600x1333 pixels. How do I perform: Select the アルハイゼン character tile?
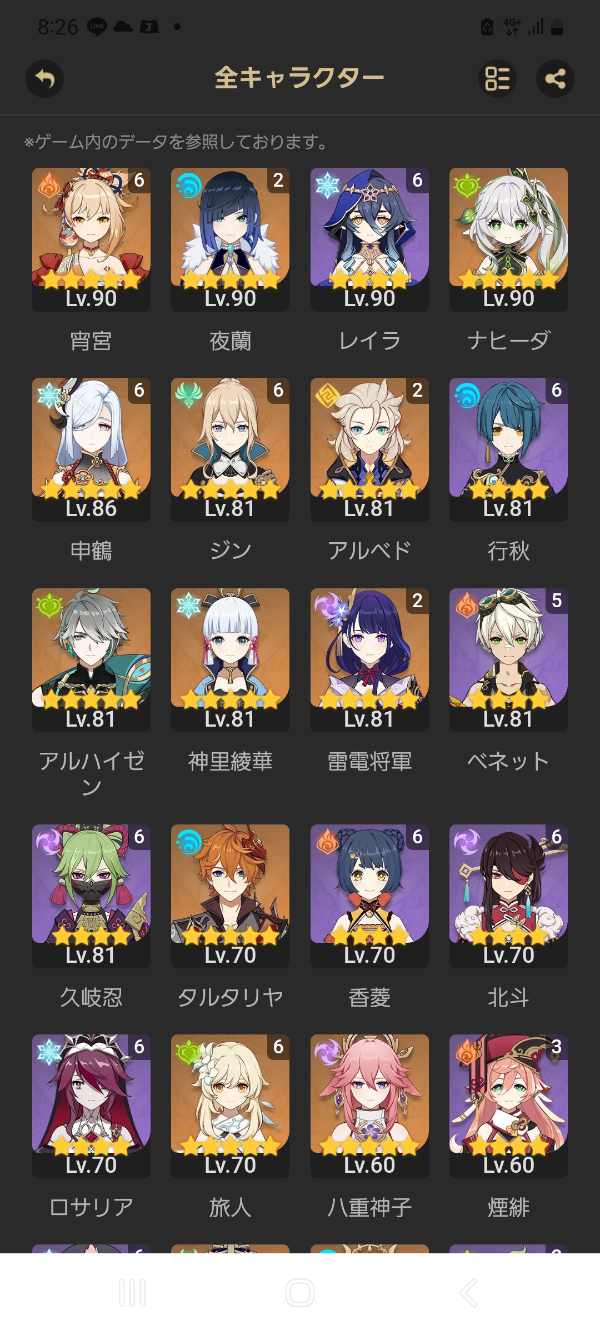click(x=91, y=659)
